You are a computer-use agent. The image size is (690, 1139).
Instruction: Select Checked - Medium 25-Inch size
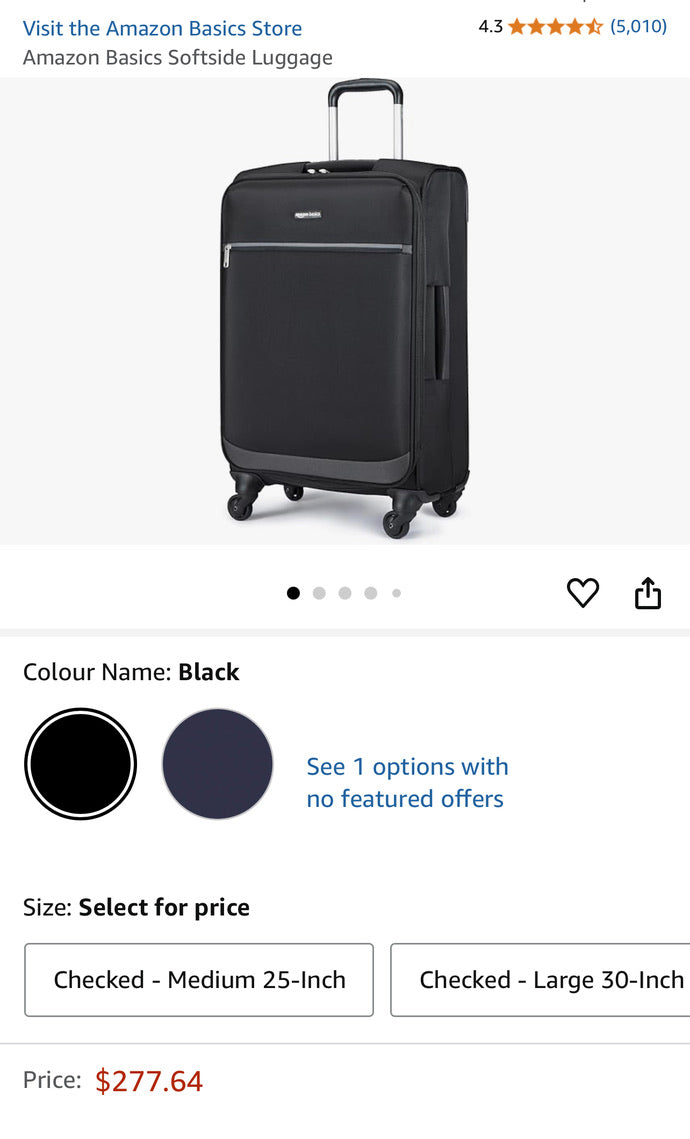[199, 979]
